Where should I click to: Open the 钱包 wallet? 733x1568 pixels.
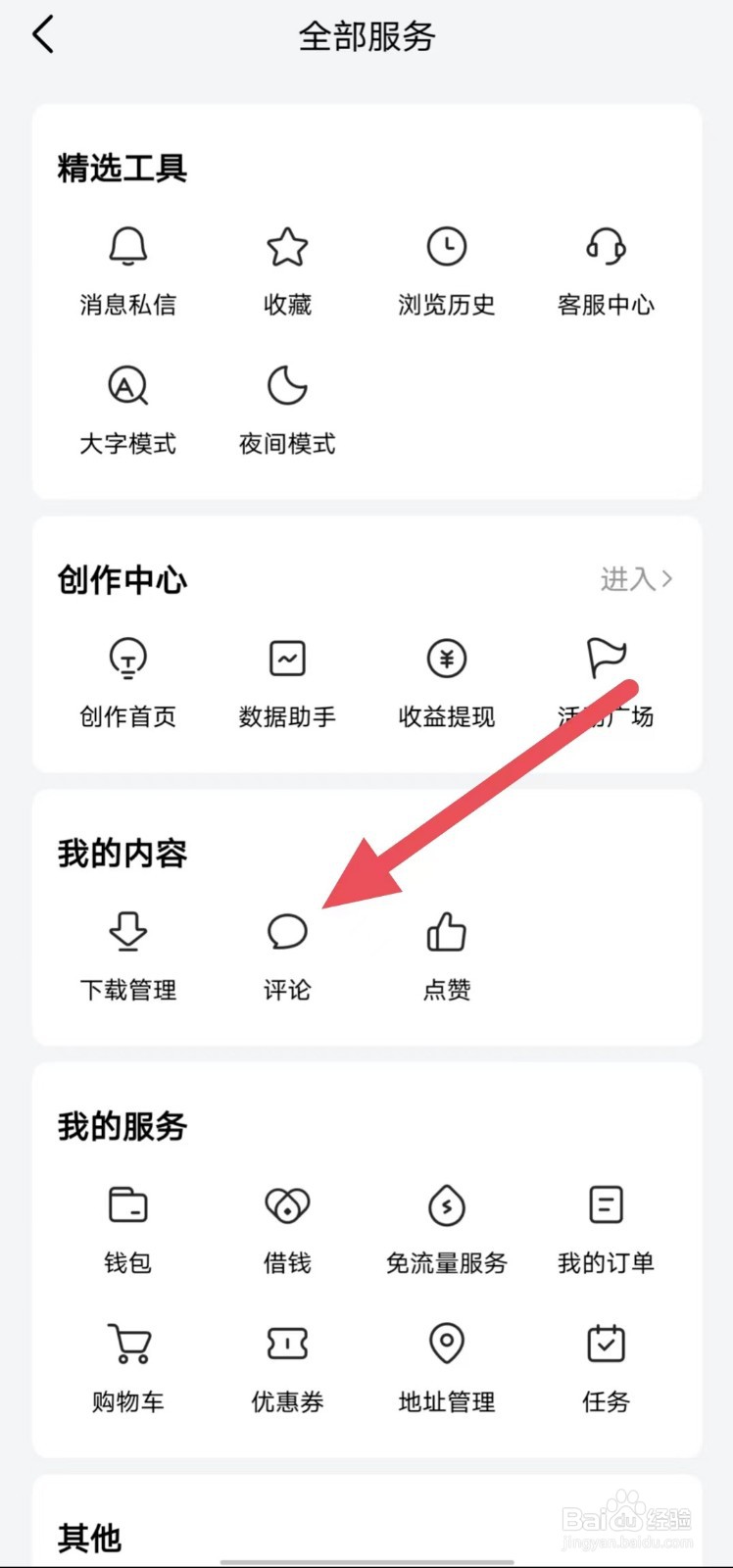tap(127, 1228)
